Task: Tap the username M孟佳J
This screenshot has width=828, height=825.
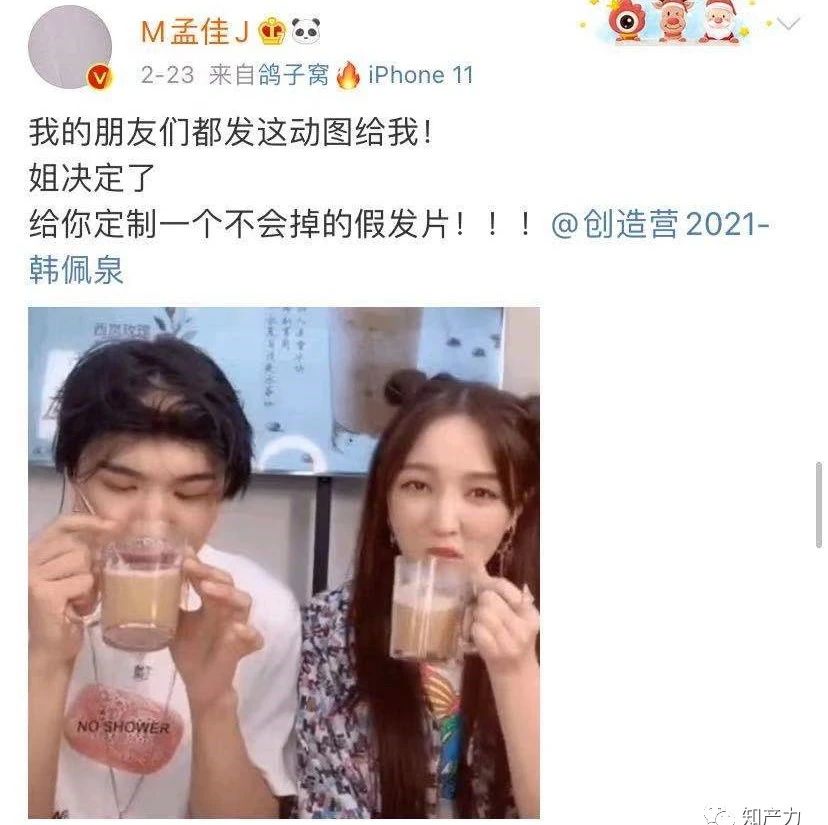Action: [x=197, y=31]
